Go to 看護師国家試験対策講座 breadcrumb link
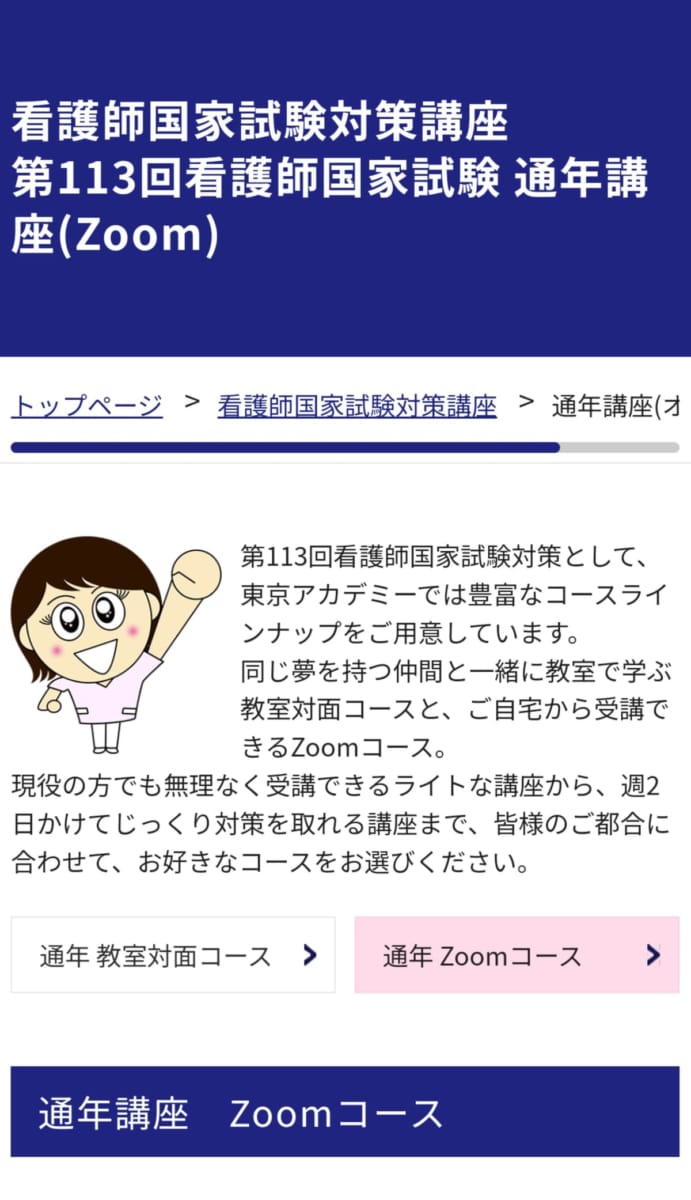Image resolution: width=691 pixels, height=1200 pixels. coord(357,406)
